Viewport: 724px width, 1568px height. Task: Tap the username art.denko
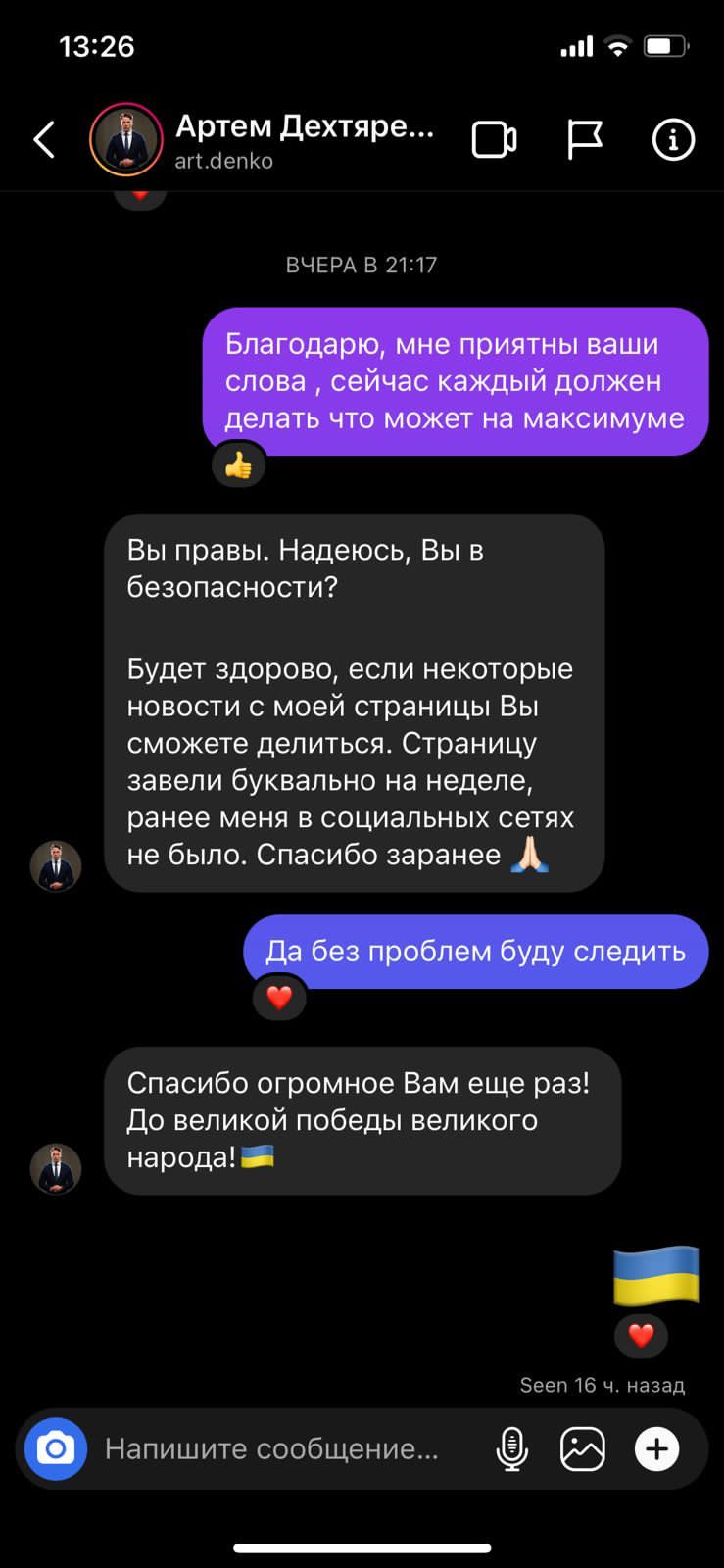pos(223,161)
